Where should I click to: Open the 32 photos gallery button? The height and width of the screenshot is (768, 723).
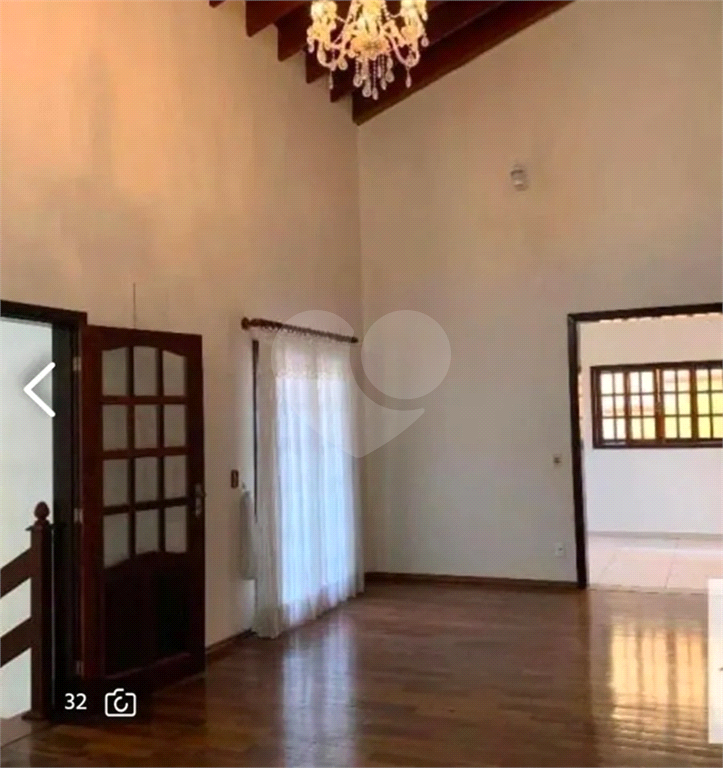pyautogui.click(x=100, y=702)
